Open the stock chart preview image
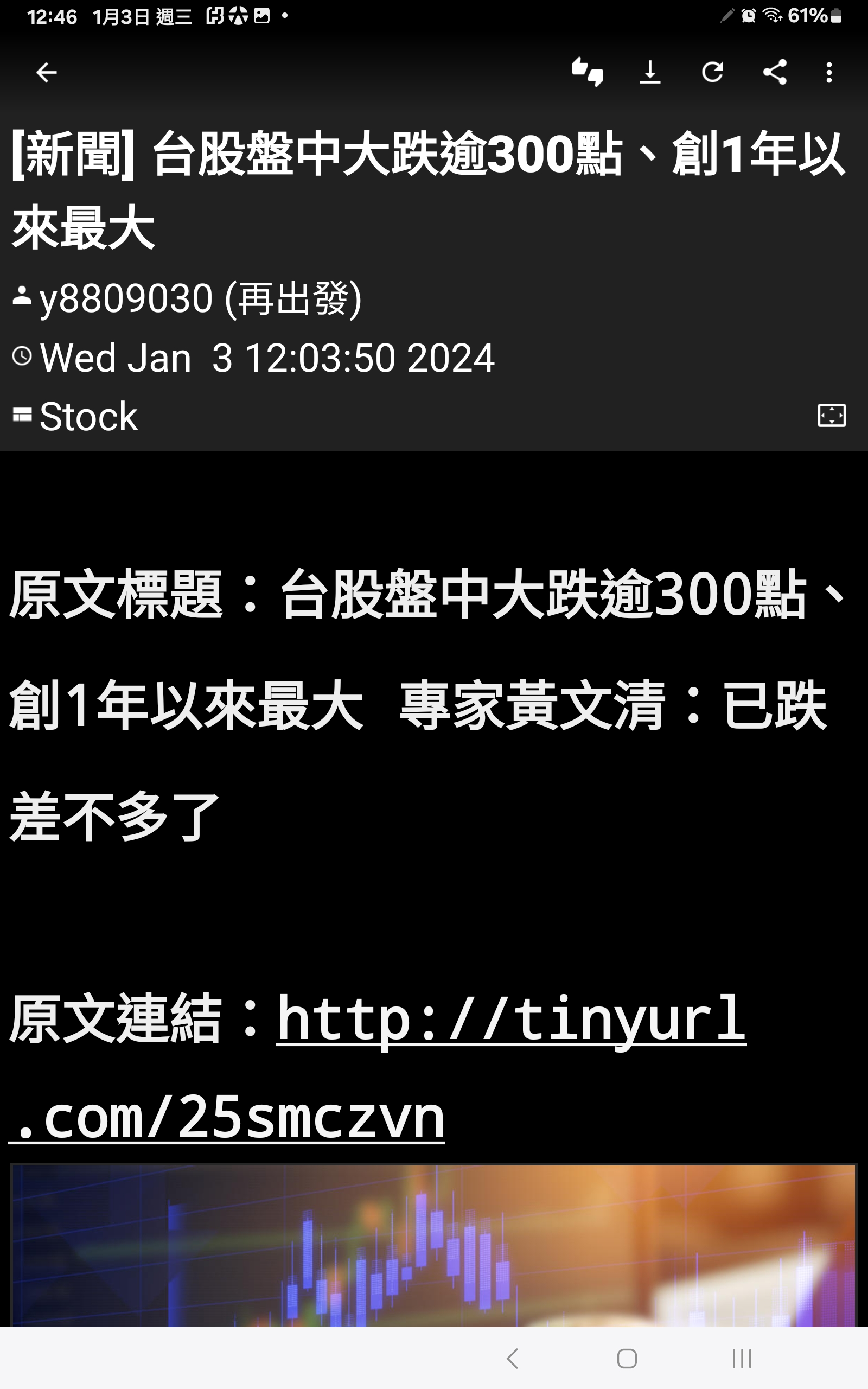 click(433, 1246)
